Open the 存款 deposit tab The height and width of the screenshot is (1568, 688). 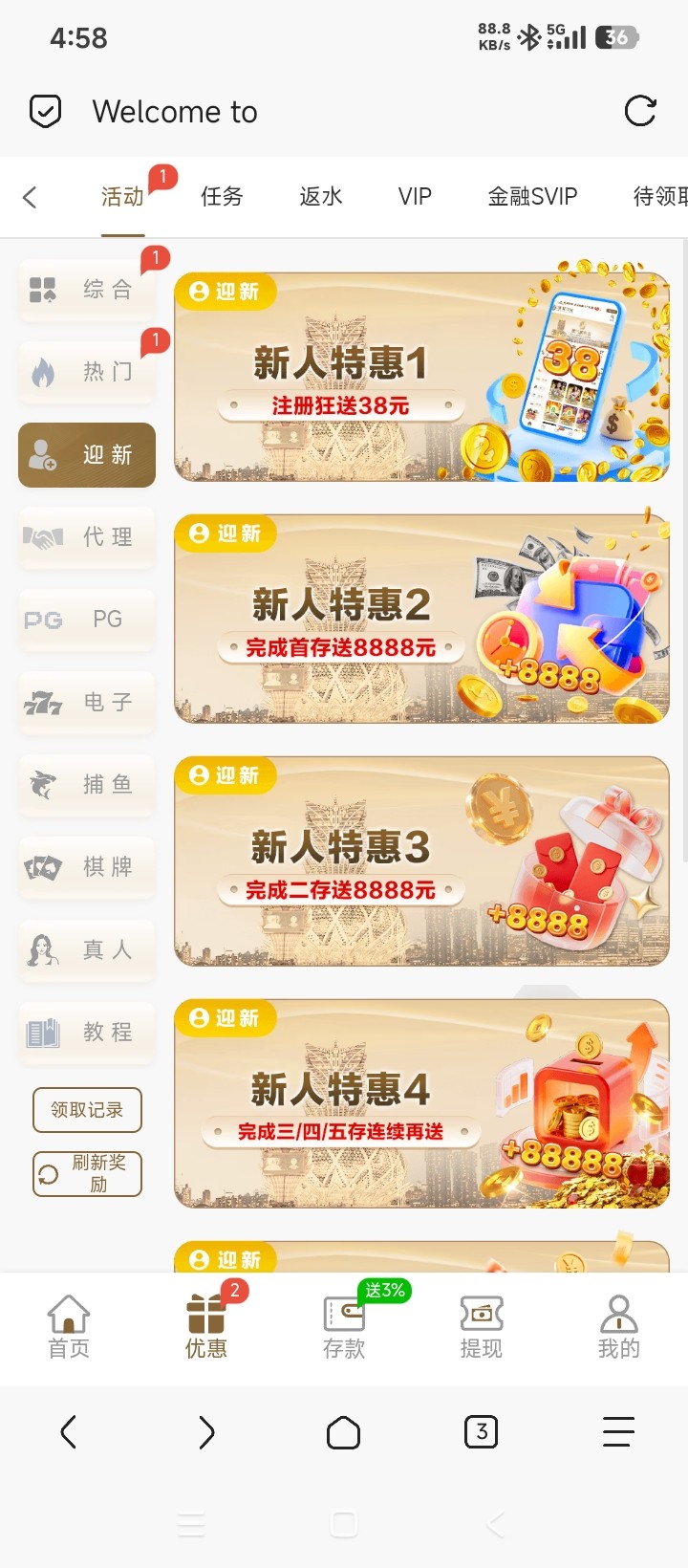click(344, 1326)
